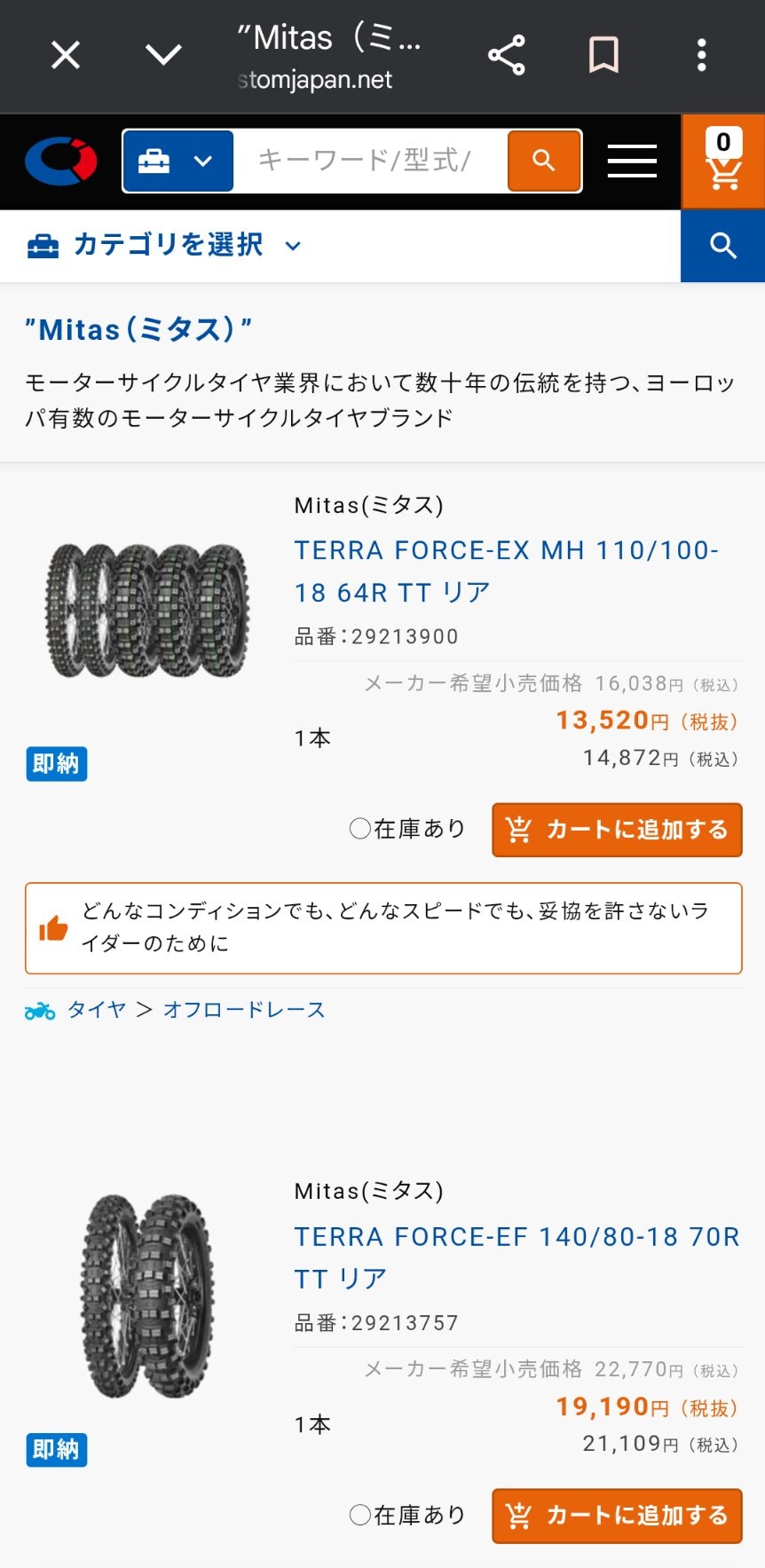Go to タイヤ category breadcrumb
The width and height of the screenshot is (765, 1568).
[x=97, y=1010]
